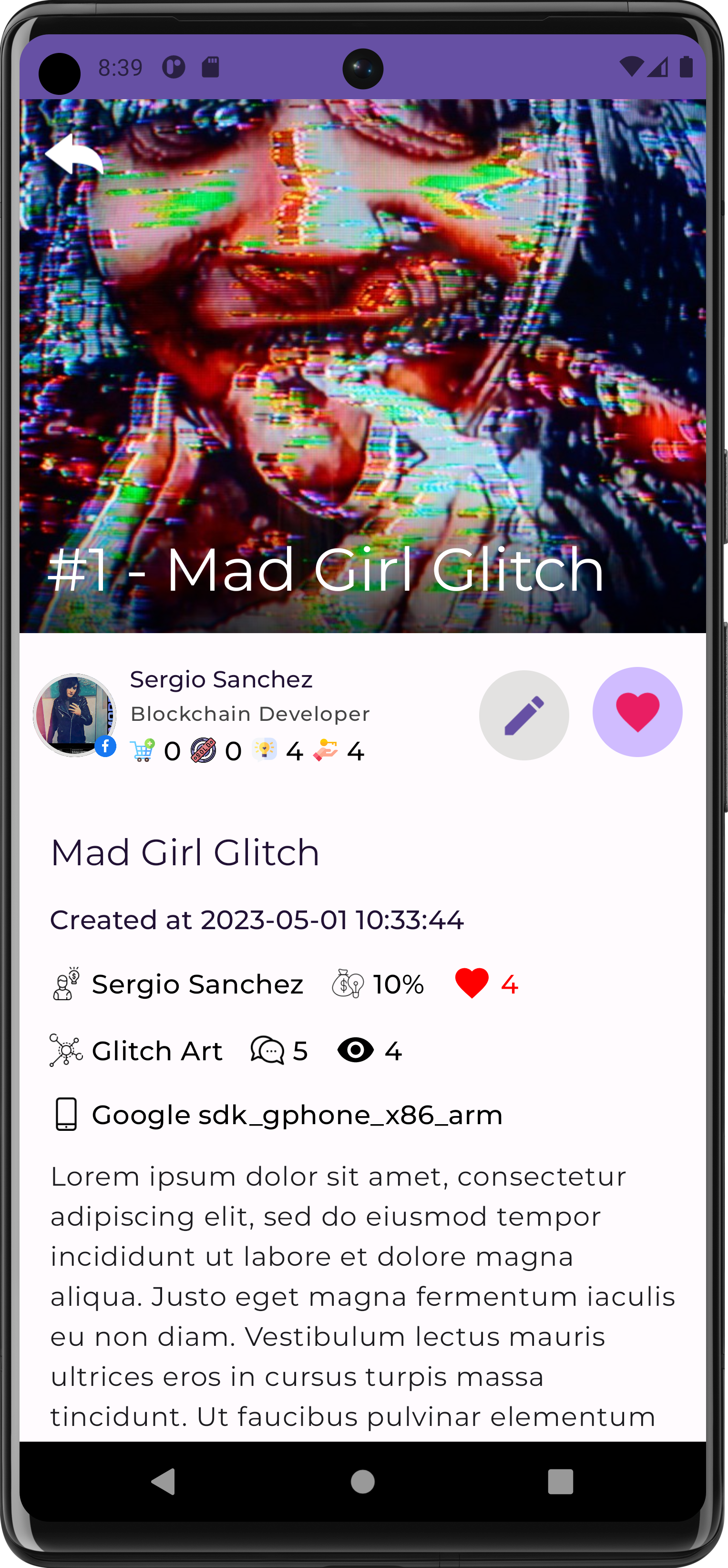The width and height of the screenshot is (728, 1568).
Task: Go to the home screen
Action: tap(363, 1482)
